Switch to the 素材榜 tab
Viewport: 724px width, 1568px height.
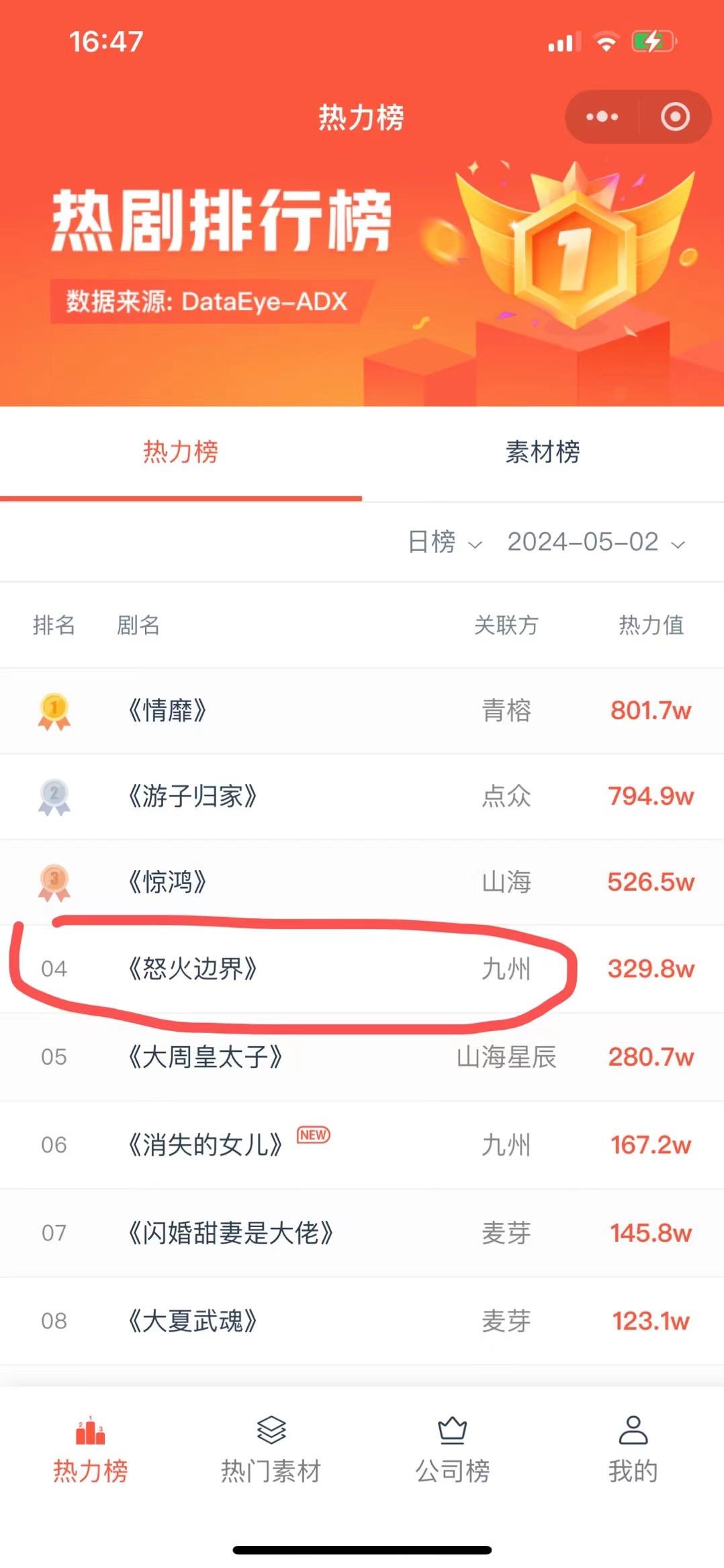pos(543,453)
